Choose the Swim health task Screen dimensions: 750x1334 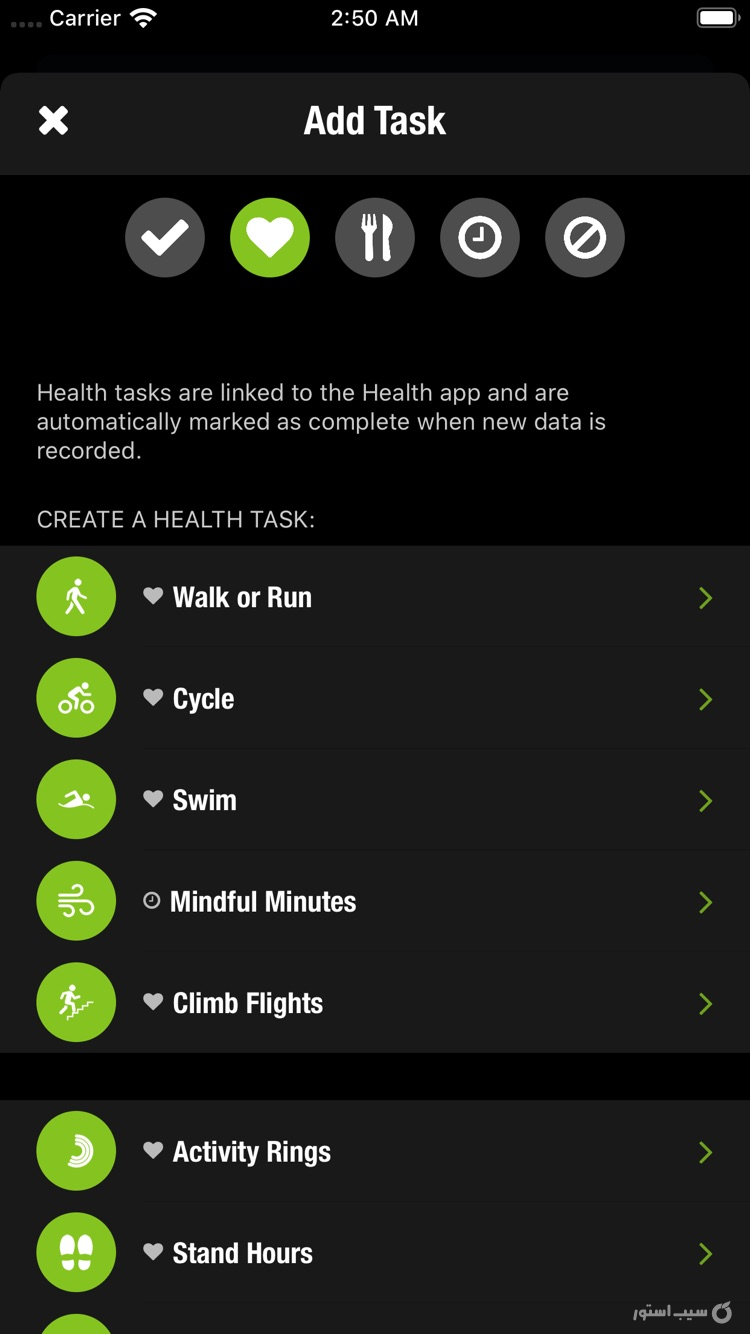coord(375,800)
